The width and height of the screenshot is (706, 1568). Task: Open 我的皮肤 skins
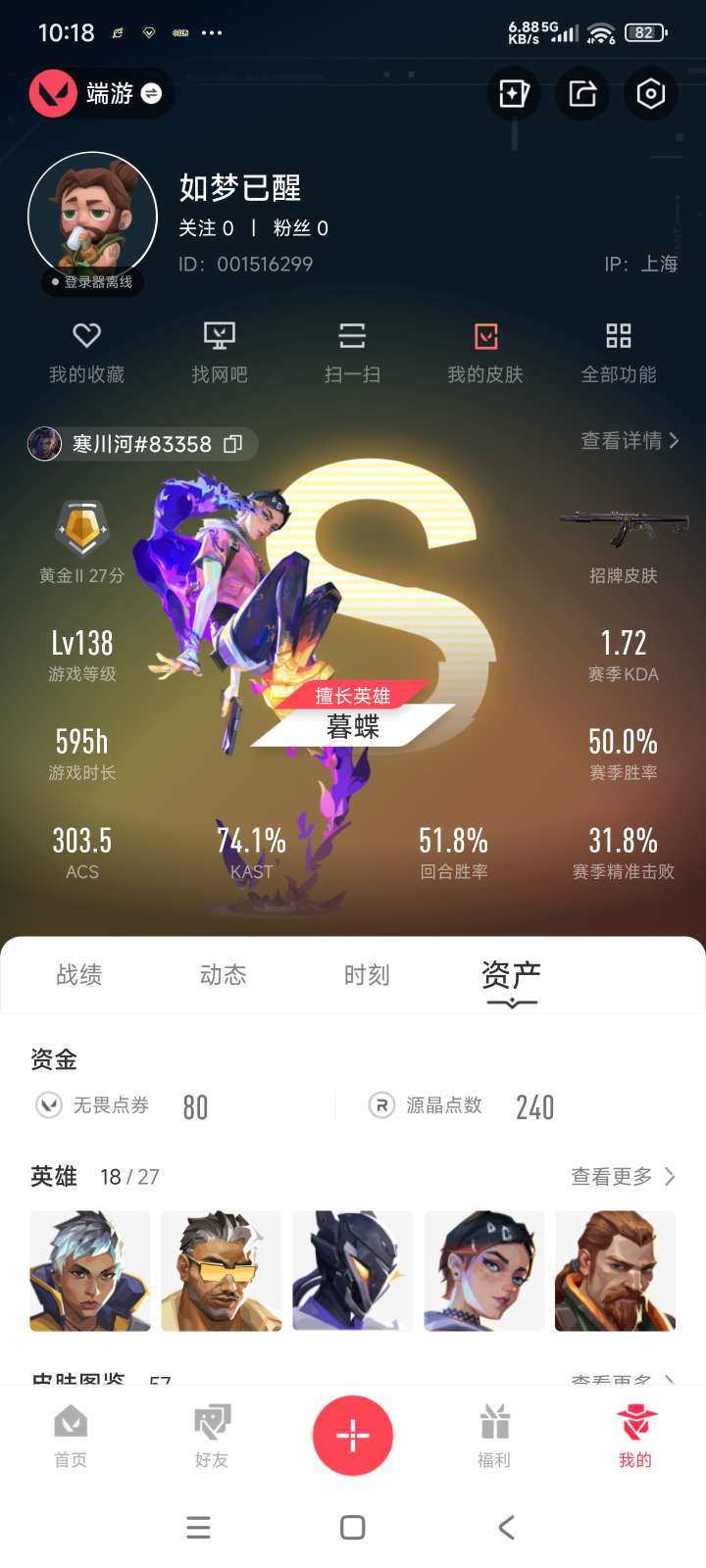[x=485, y=354]
